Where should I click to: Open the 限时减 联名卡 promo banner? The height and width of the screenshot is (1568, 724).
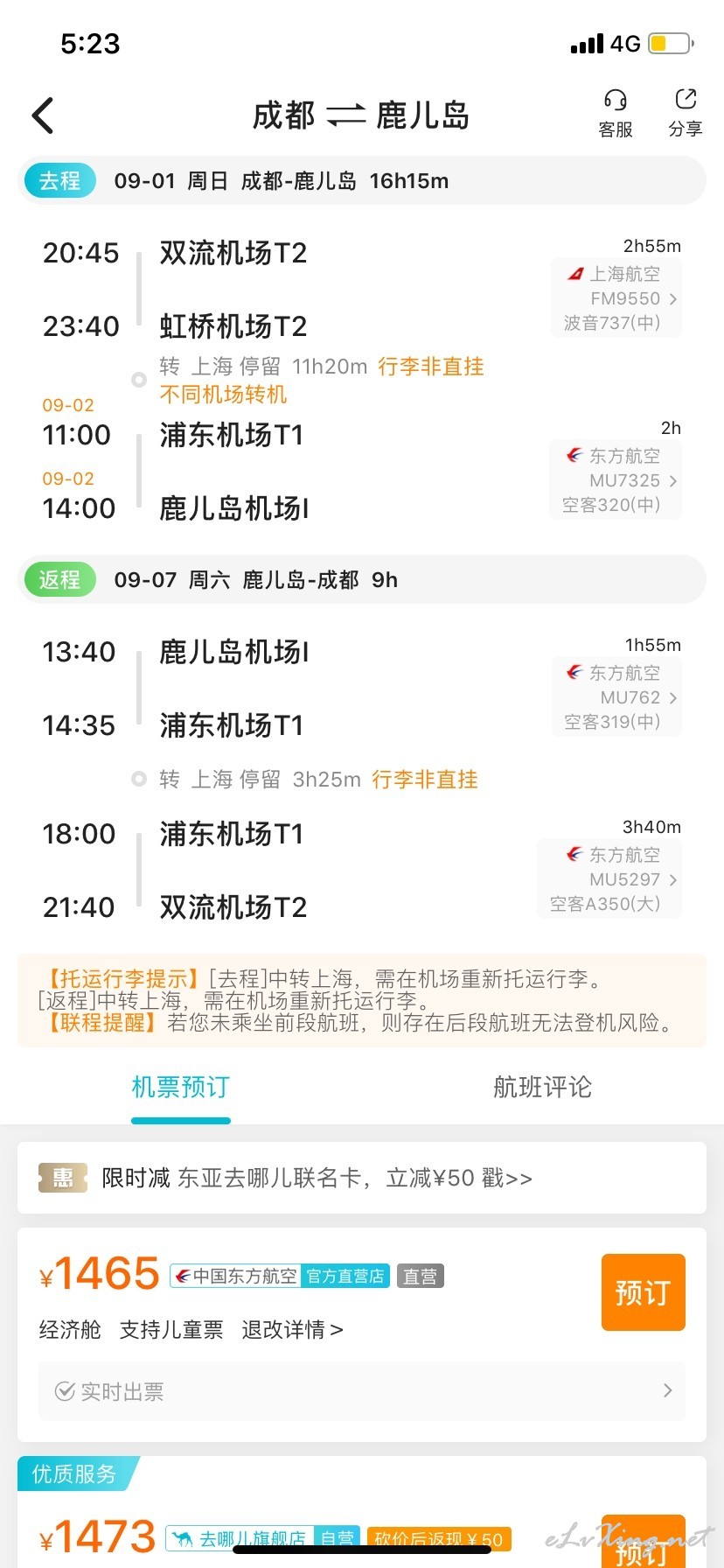362,1178
